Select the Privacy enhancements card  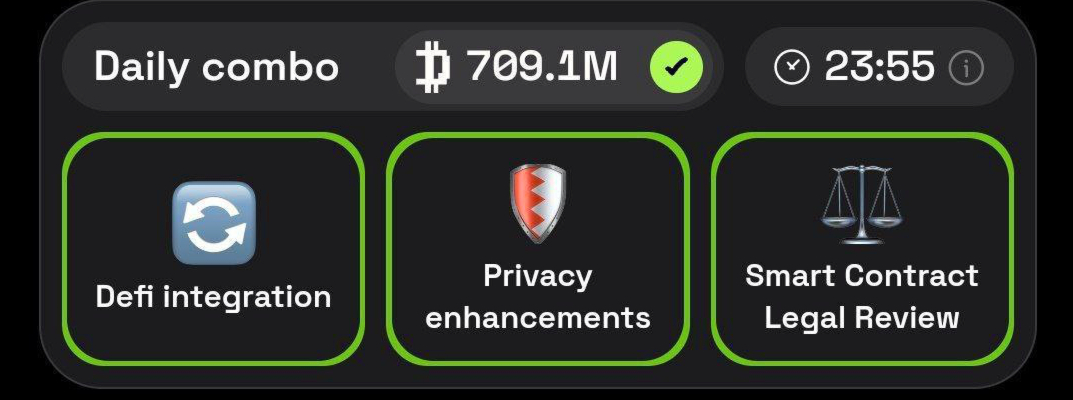click(x=537, y=249)
